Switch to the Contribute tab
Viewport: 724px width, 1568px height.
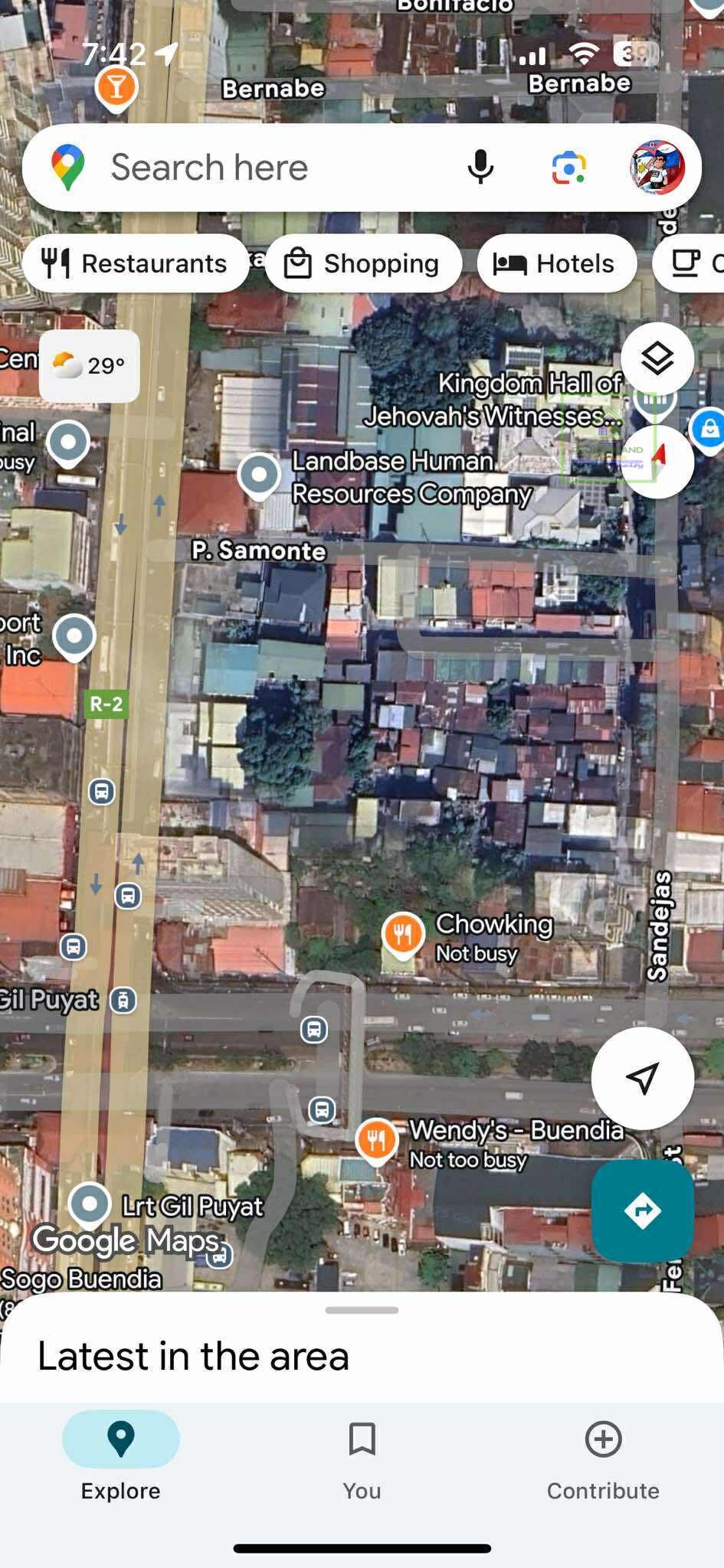[603, 1459]
